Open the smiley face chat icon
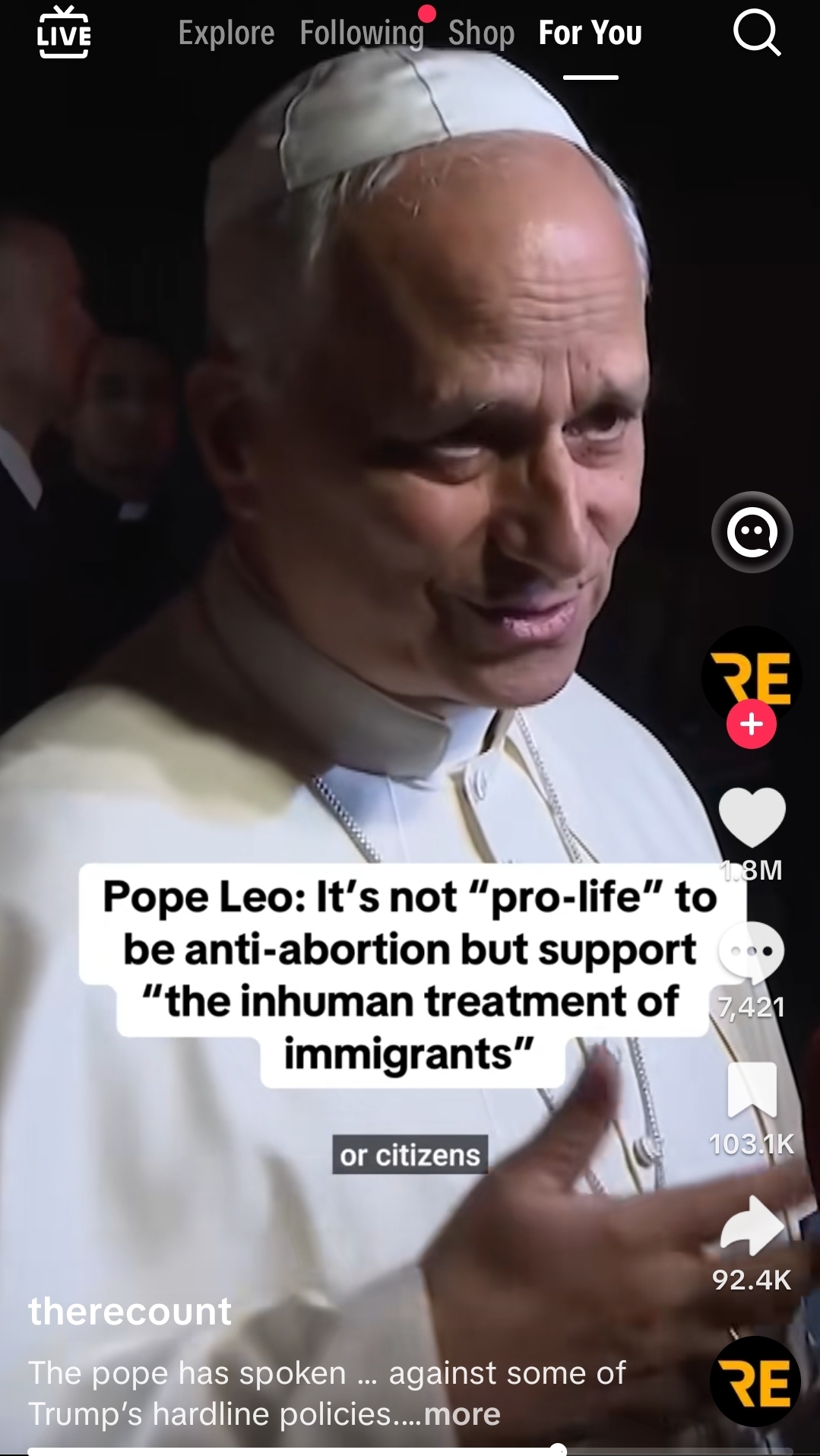Screen dimensions: 820x1456 coord(752,532)
